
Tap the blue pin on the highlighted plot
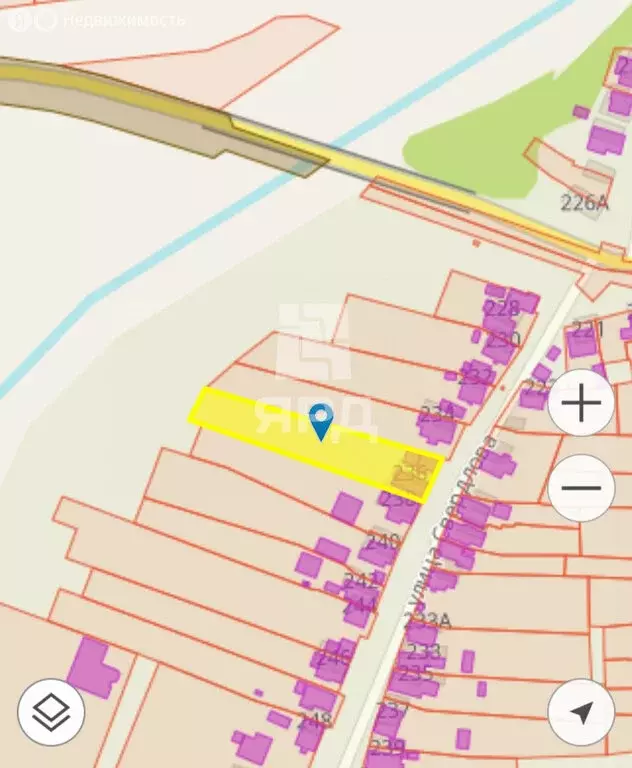[321, 420]
